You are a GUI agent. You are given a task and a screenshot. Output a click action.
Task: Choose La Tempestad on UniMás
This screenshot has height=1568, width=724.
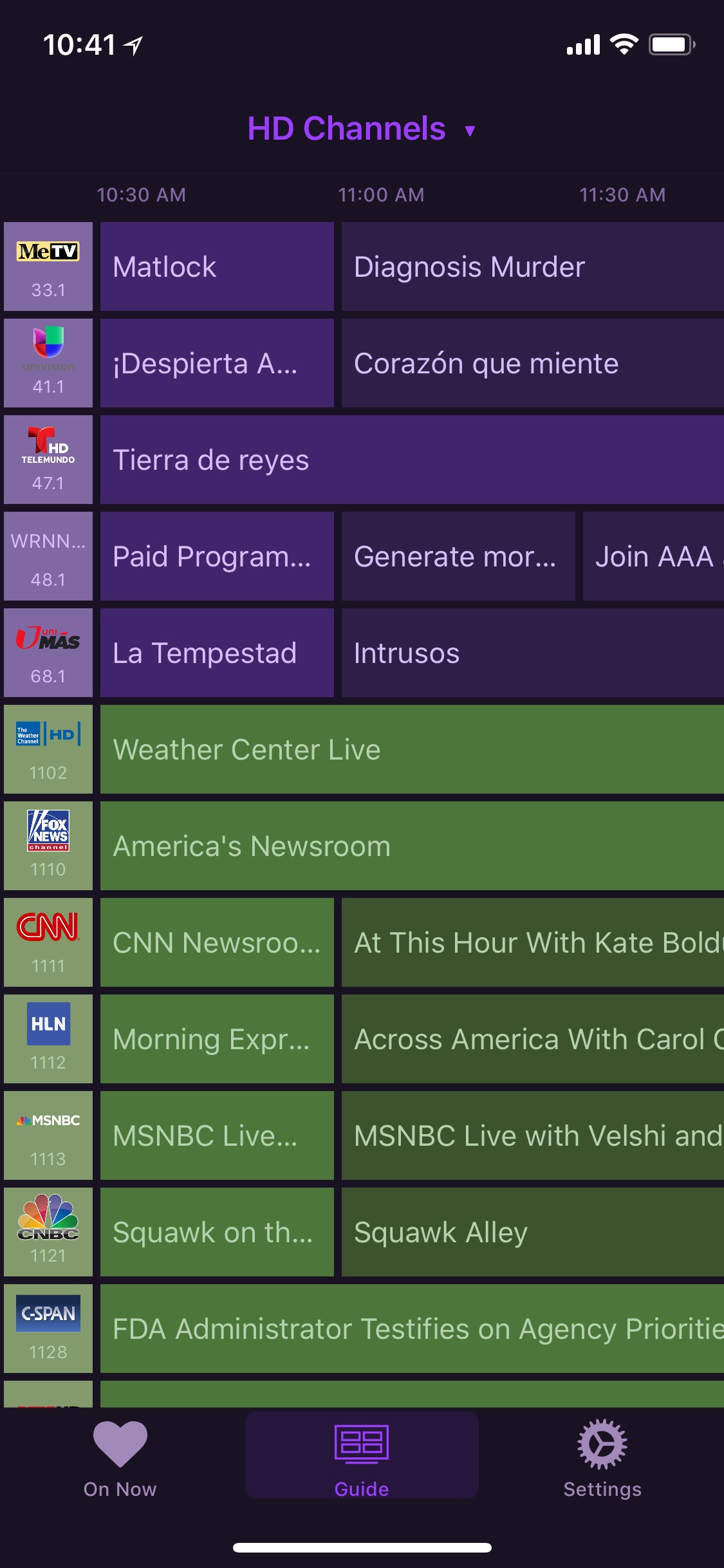point(217,653)
